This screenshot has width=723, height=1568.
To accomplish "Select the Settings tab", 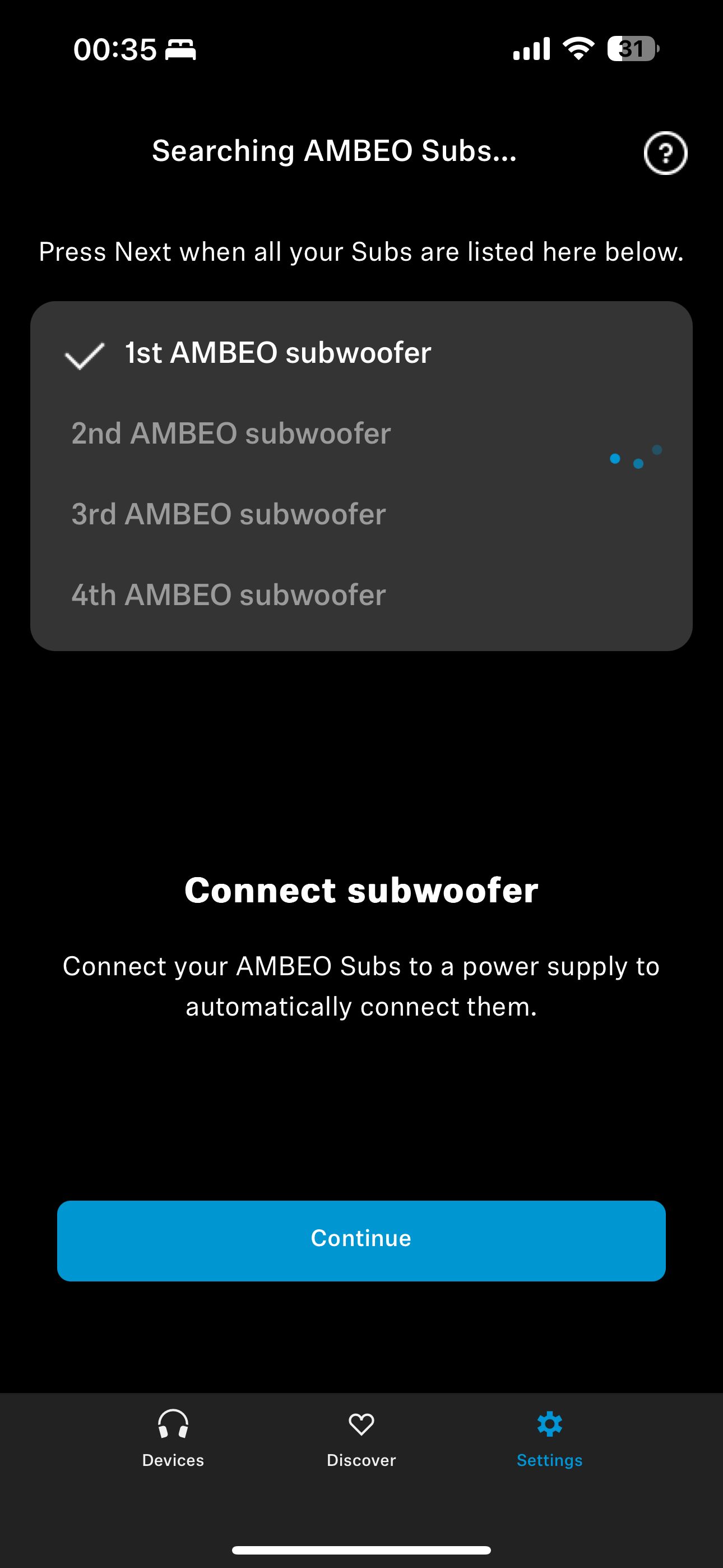I will pyautogui.click(x=550, y=1439).
